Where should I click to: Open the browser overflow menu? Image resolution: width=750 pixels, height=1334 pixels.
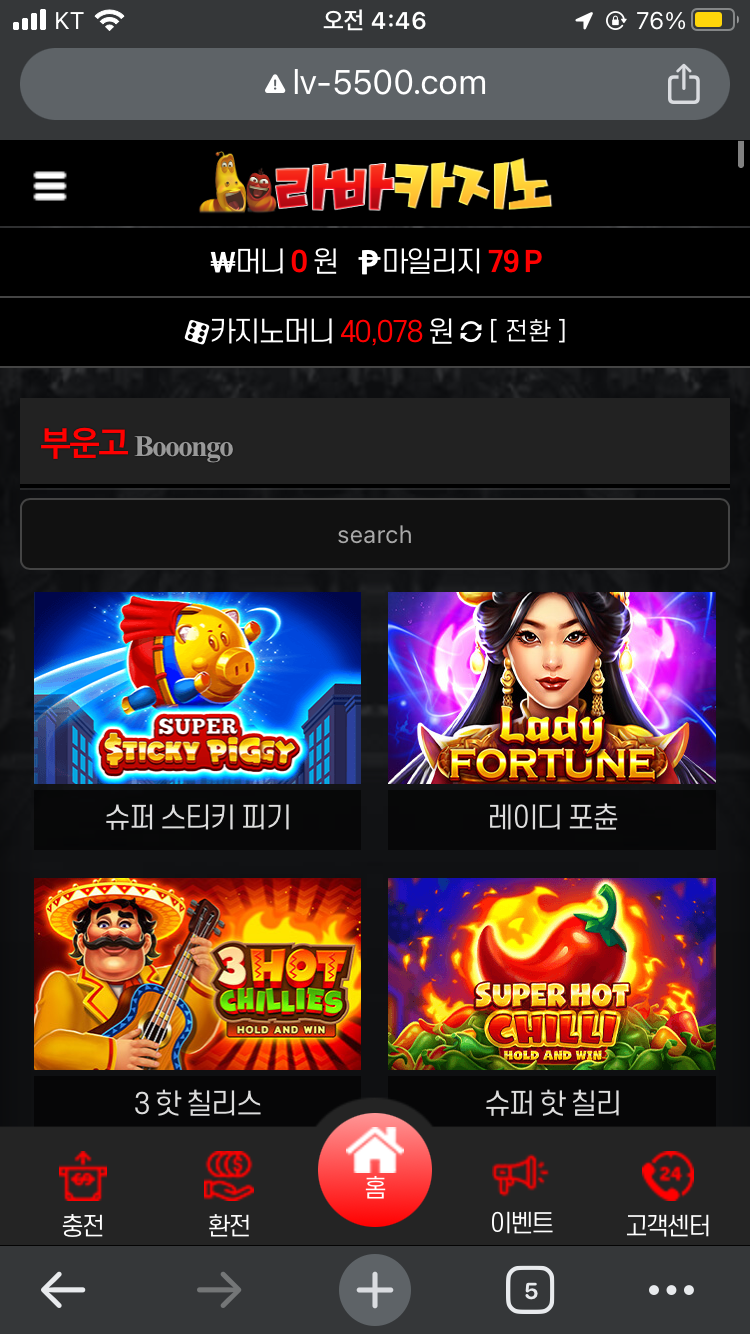point(671,1291)
